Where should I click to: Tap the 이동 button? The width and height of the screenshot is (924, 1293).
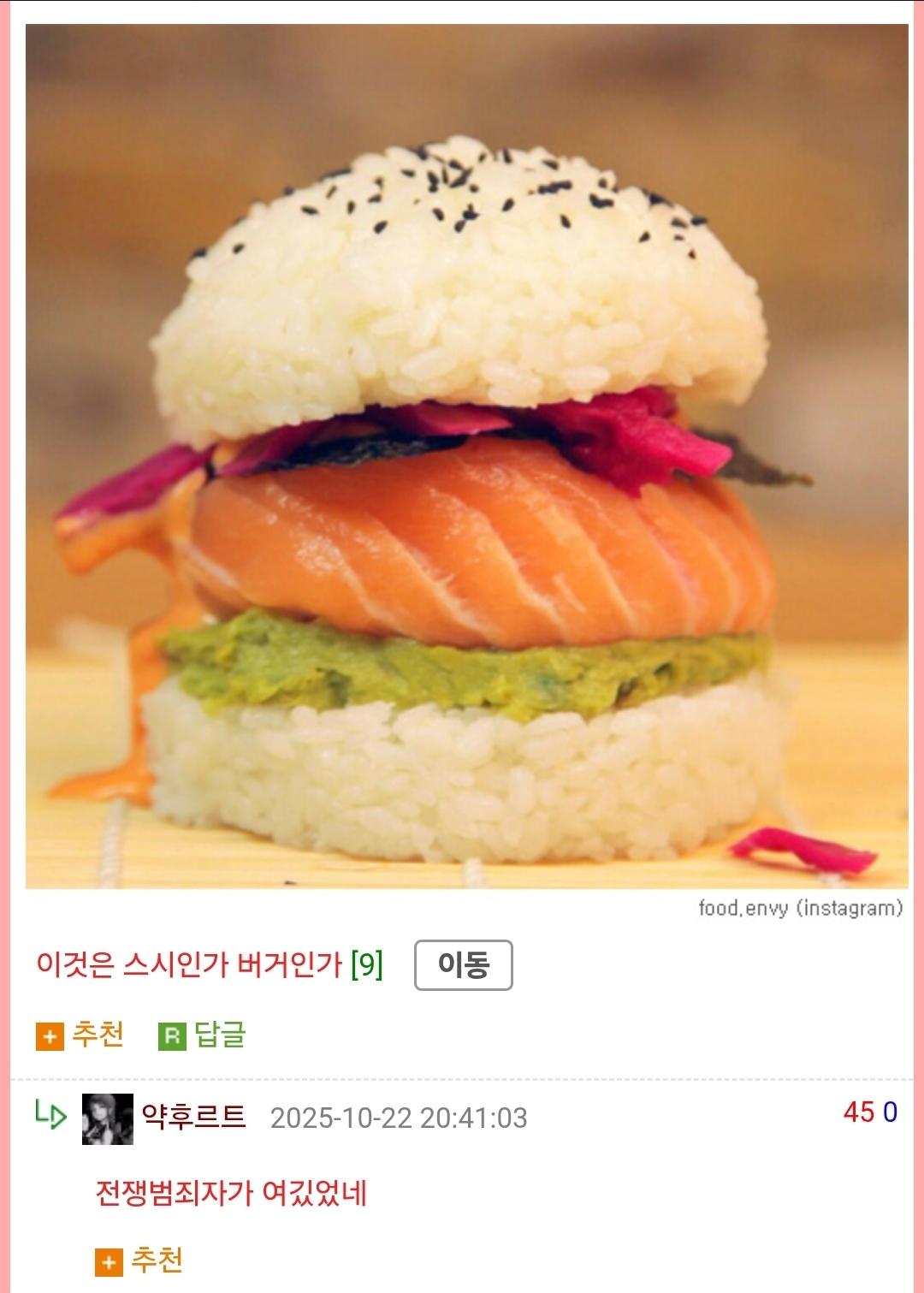[x=463, y=965]
